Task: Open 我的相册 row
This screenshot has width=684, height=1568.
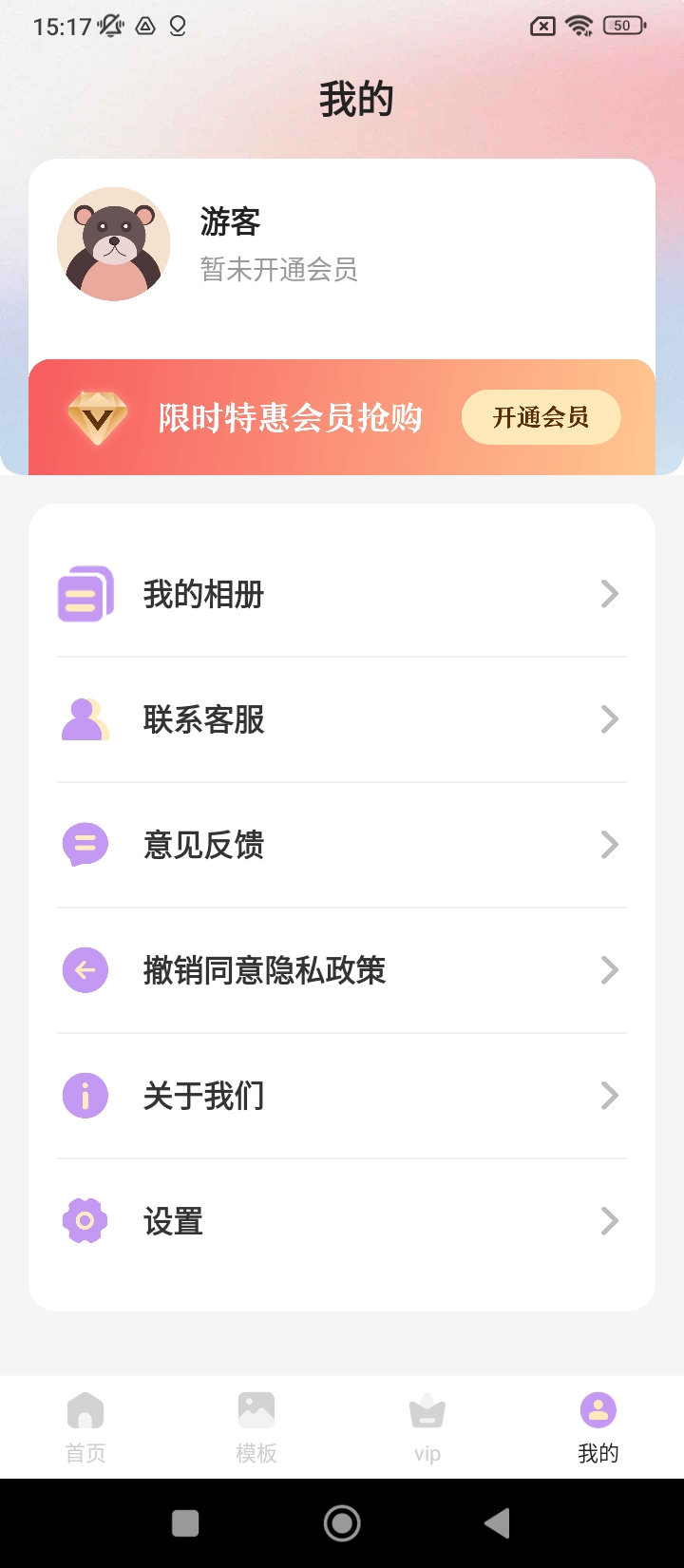Action: click(342, 595)
